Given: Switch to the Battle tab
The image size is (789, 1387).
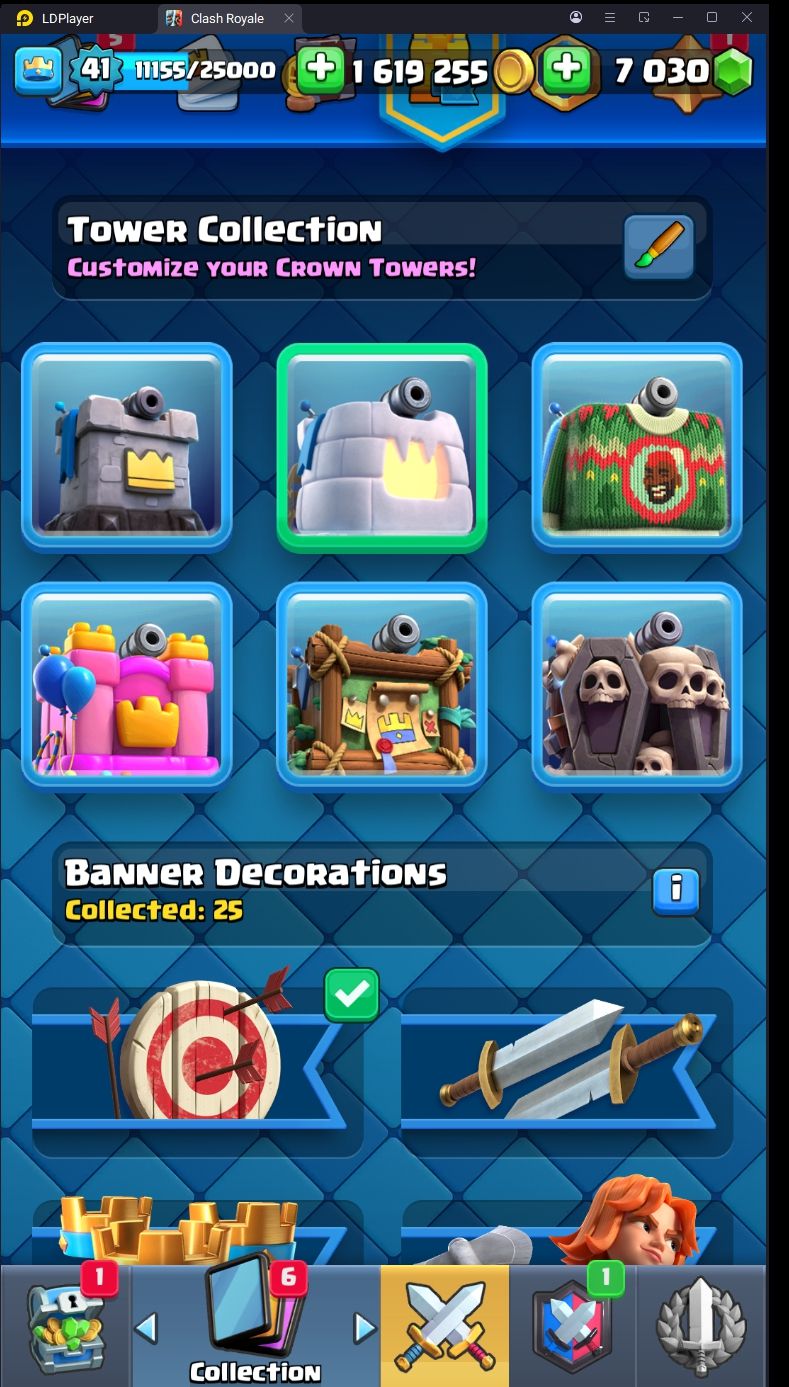Looking at the screenshot, I should click(444, 1327).
